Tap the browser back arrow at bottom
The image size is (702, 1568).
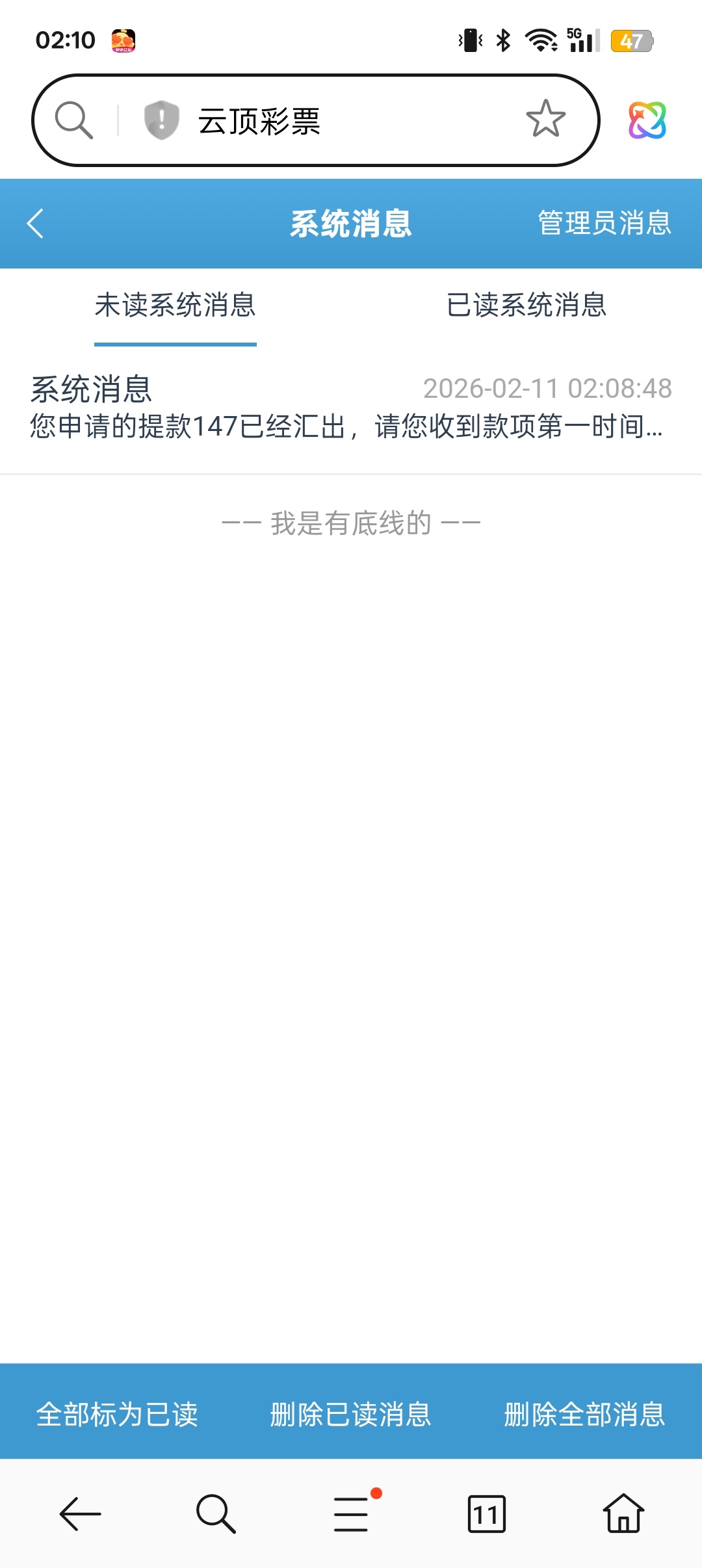click(80, 1513)
